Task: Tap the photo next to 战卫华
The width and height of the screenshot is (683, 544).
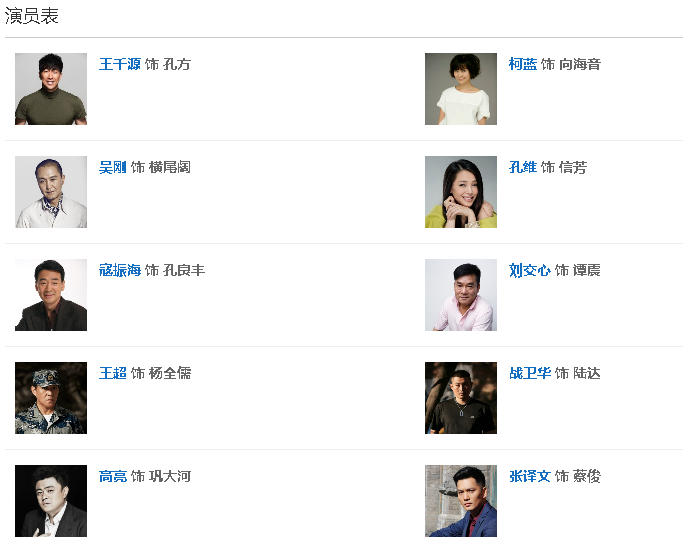Action: [x=460, y=398]
